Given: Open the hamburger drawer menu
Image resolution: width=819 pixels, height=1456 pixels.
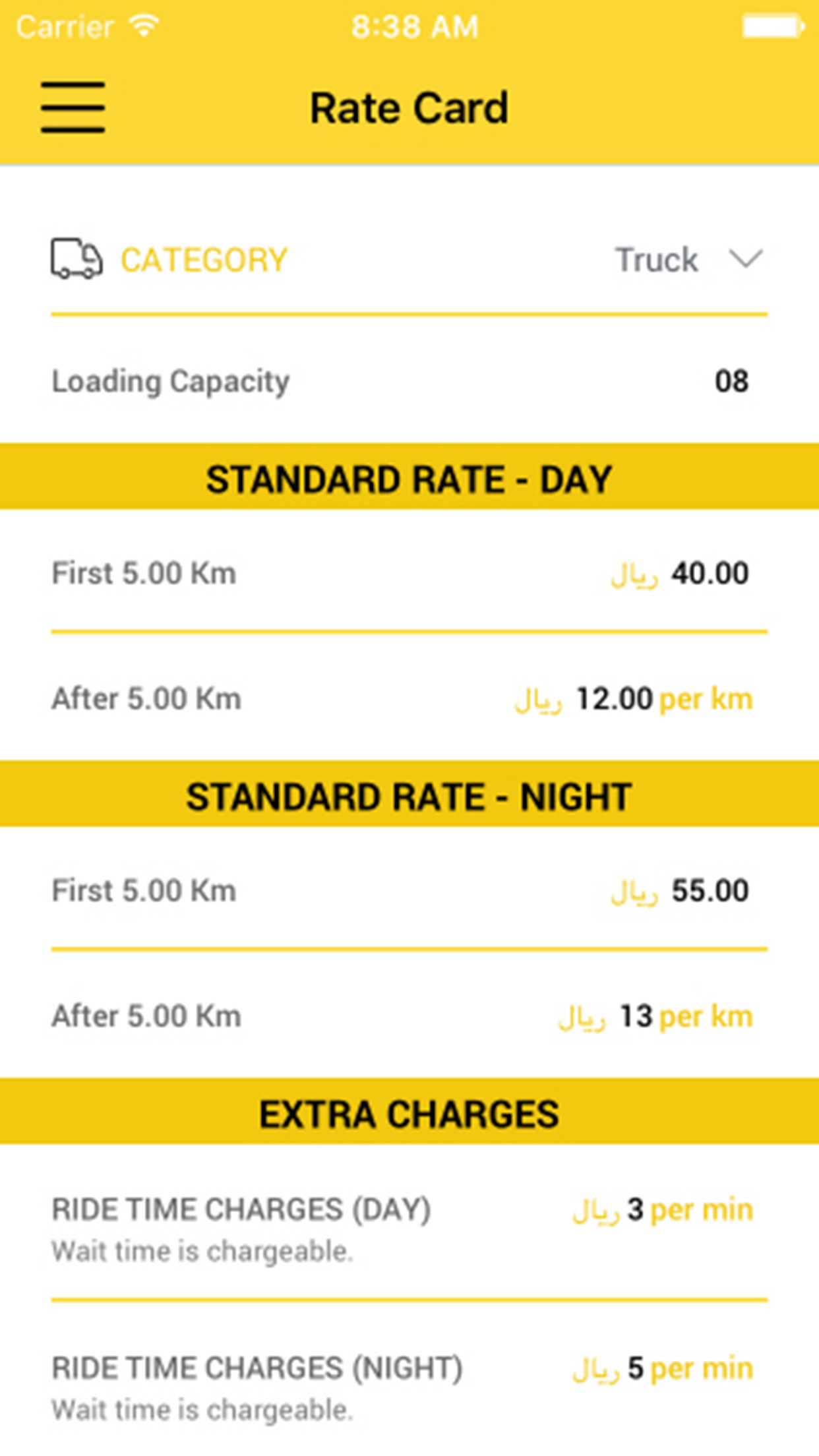Looking at the screenshot, I should point(73,107).
